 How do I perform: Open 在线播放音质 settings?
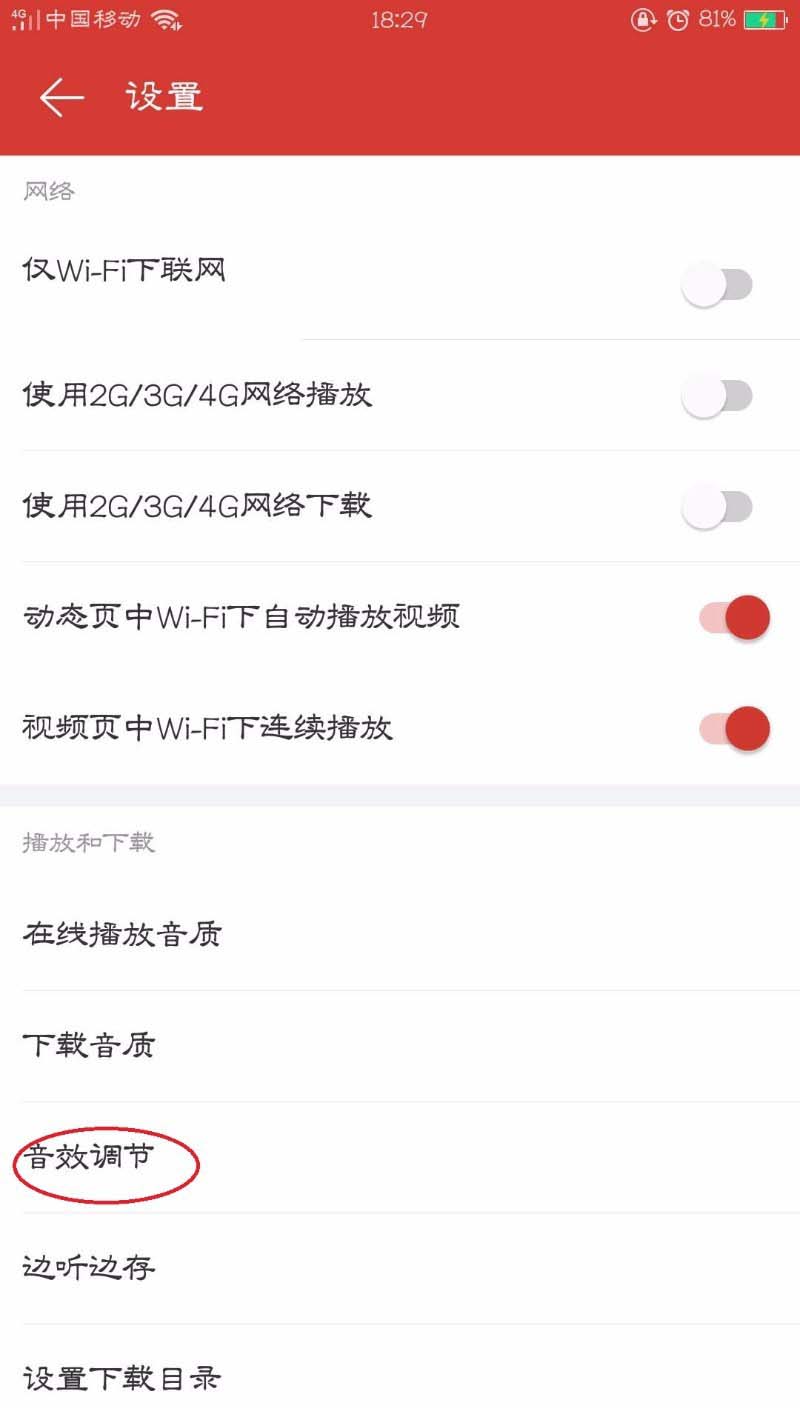click(x=122, y=935)
